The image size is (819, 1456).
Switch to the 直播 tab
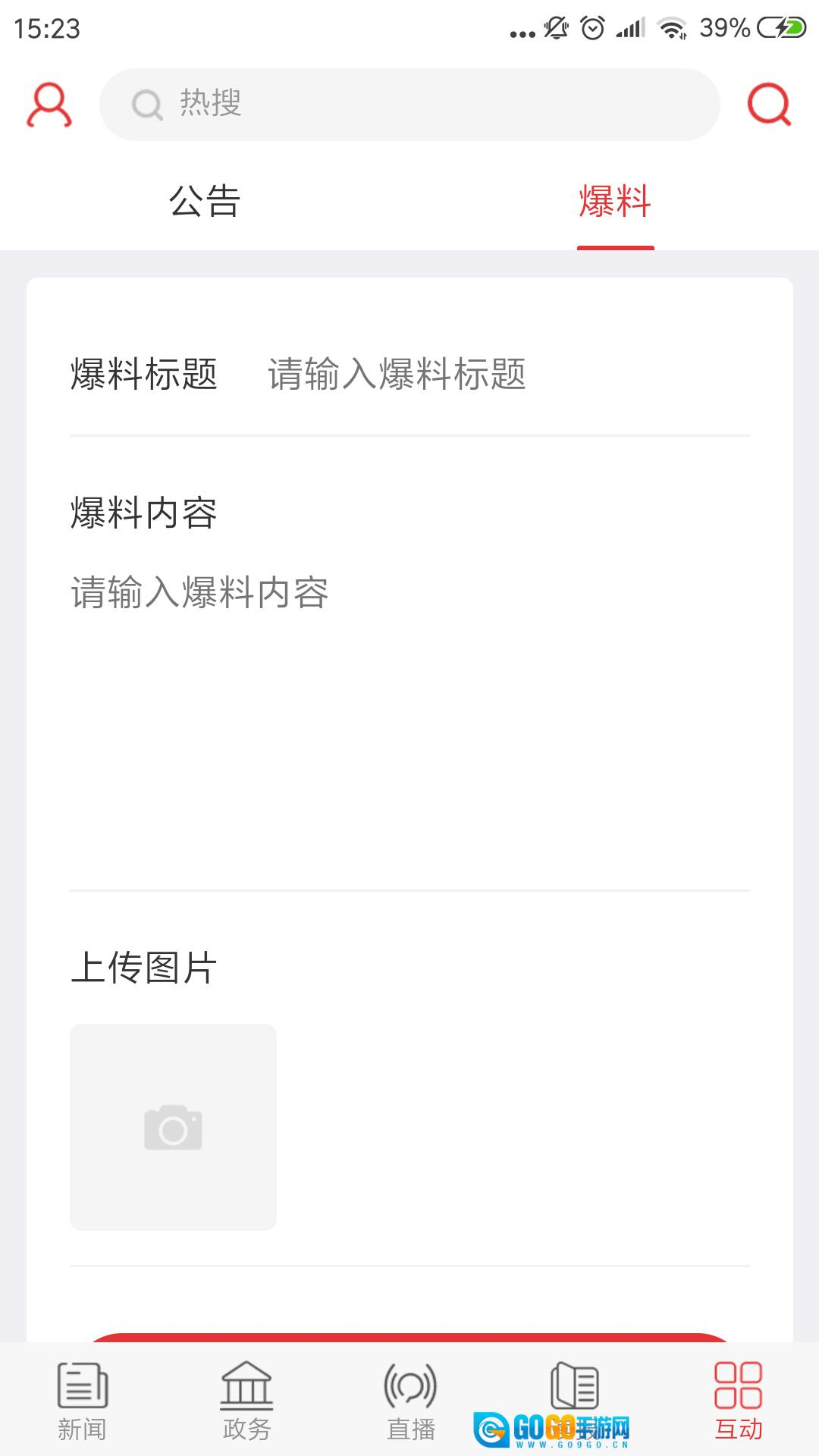click(x=410, y=1400)
